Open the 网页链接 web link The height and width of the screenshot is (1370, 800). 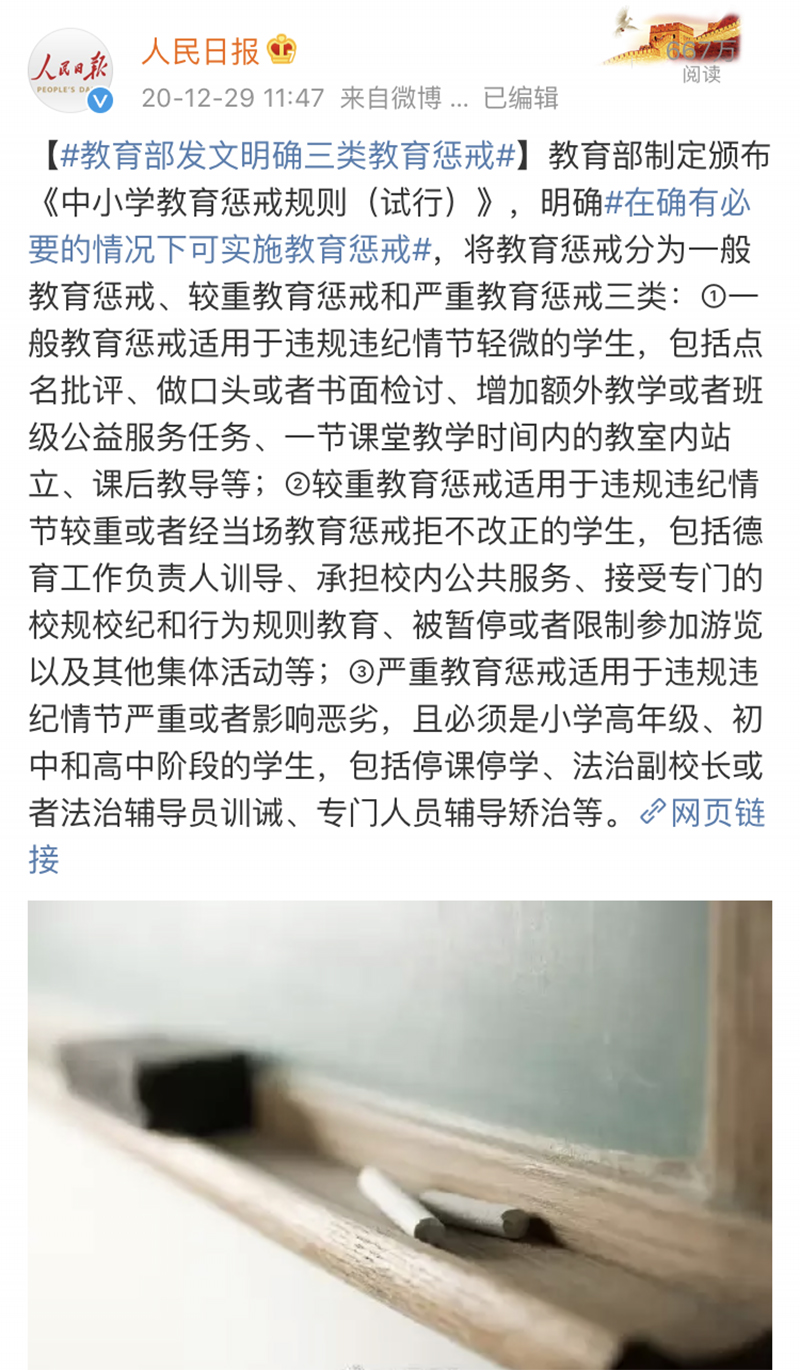point(703,812)
